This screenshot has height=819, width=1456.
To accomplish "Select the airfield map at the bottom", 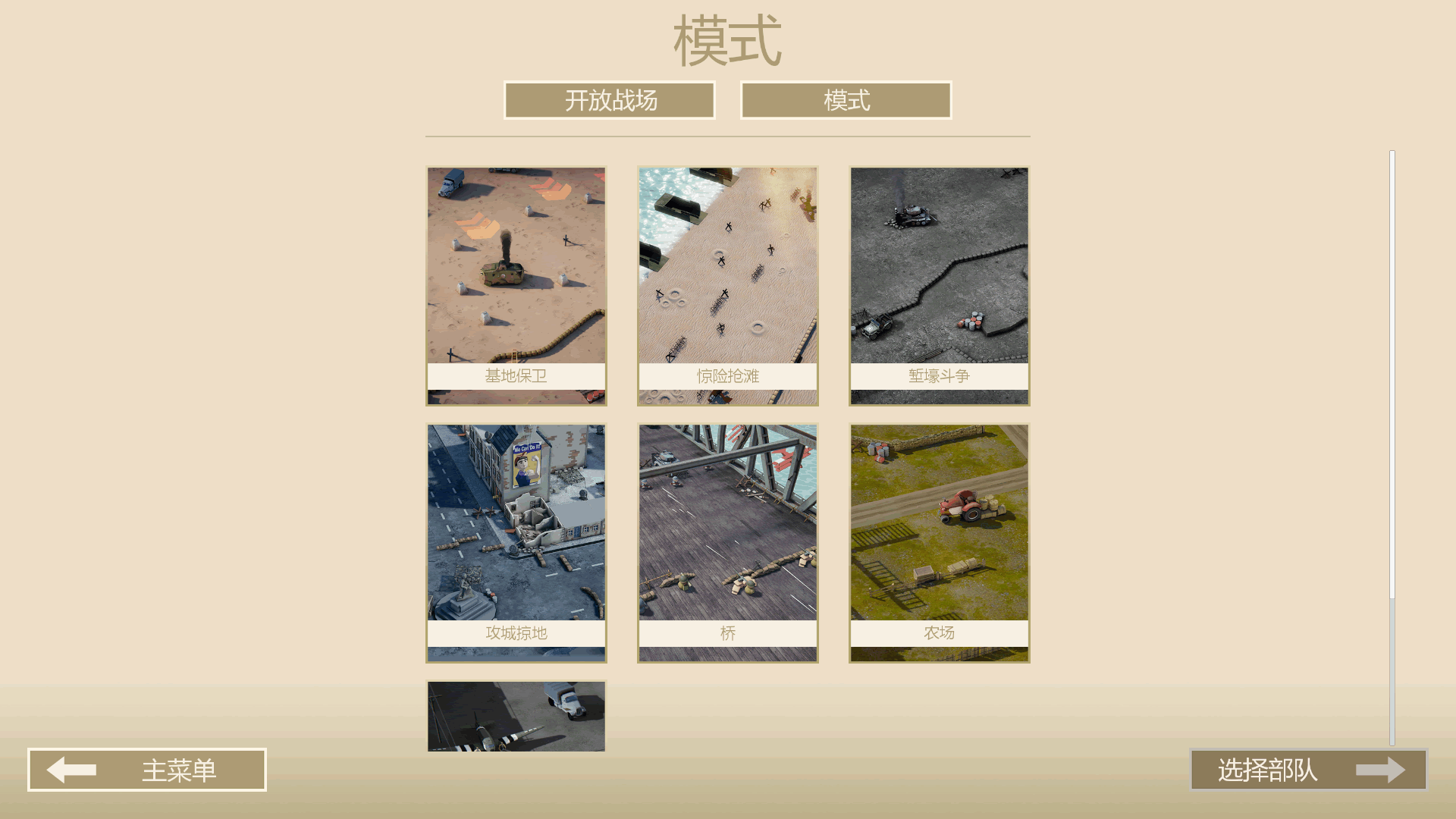I will pos(516,716).
